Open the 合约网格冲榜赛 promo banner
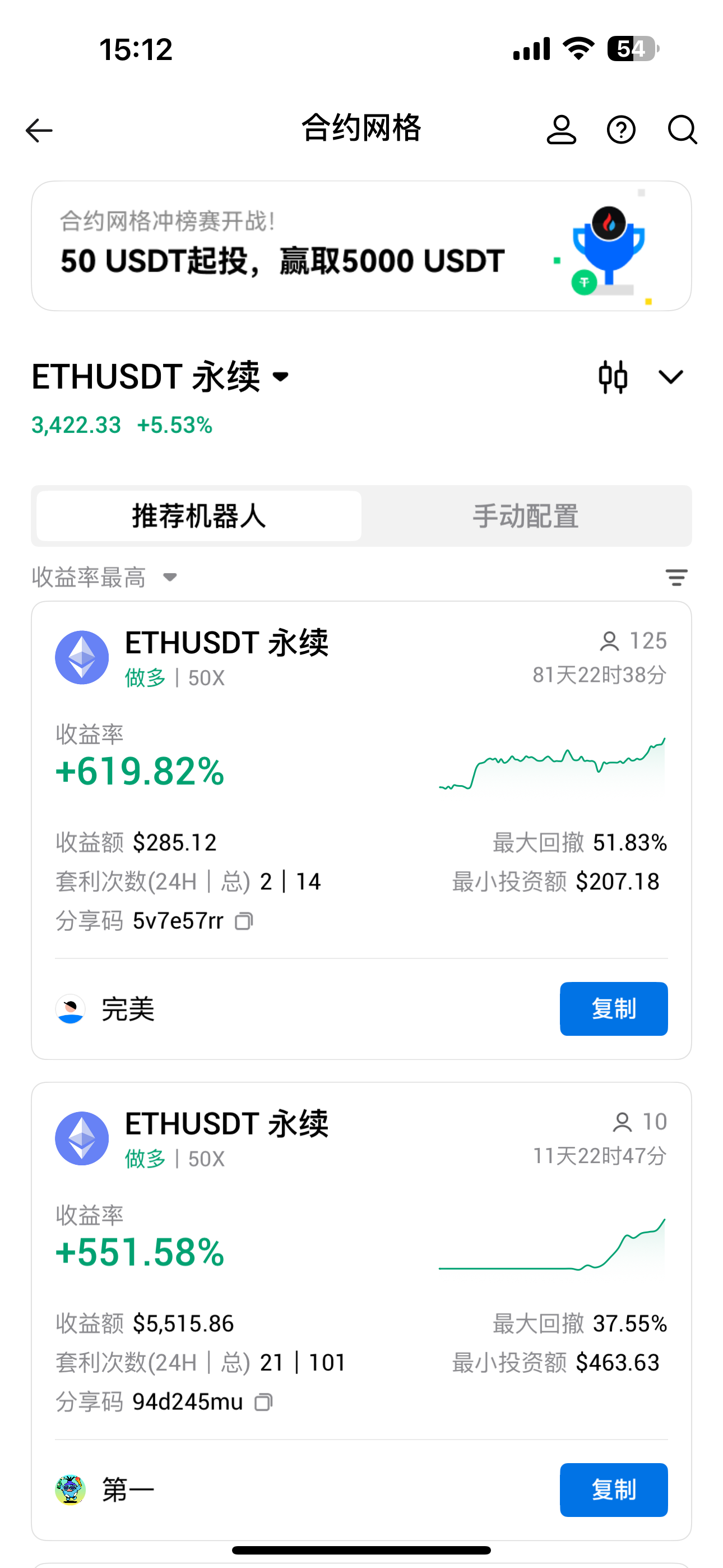The height and width of the screenshot is (1568, 723). coord(361,246)
